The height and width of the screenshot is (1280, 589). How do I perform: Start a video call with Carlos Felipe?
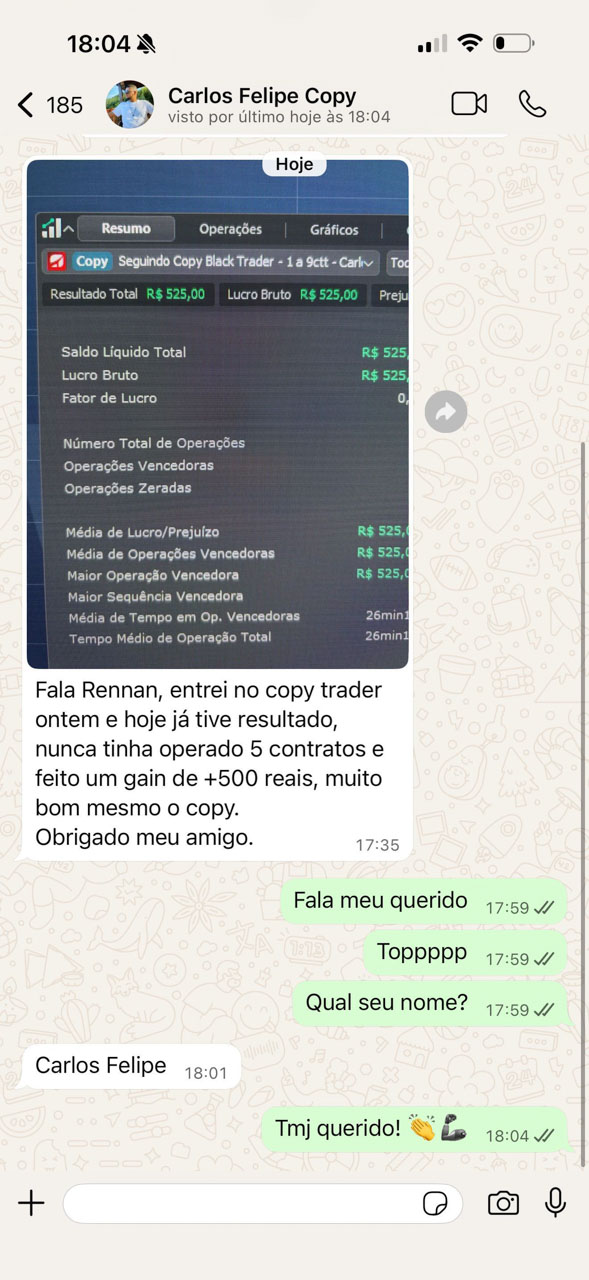coord(469,104)
